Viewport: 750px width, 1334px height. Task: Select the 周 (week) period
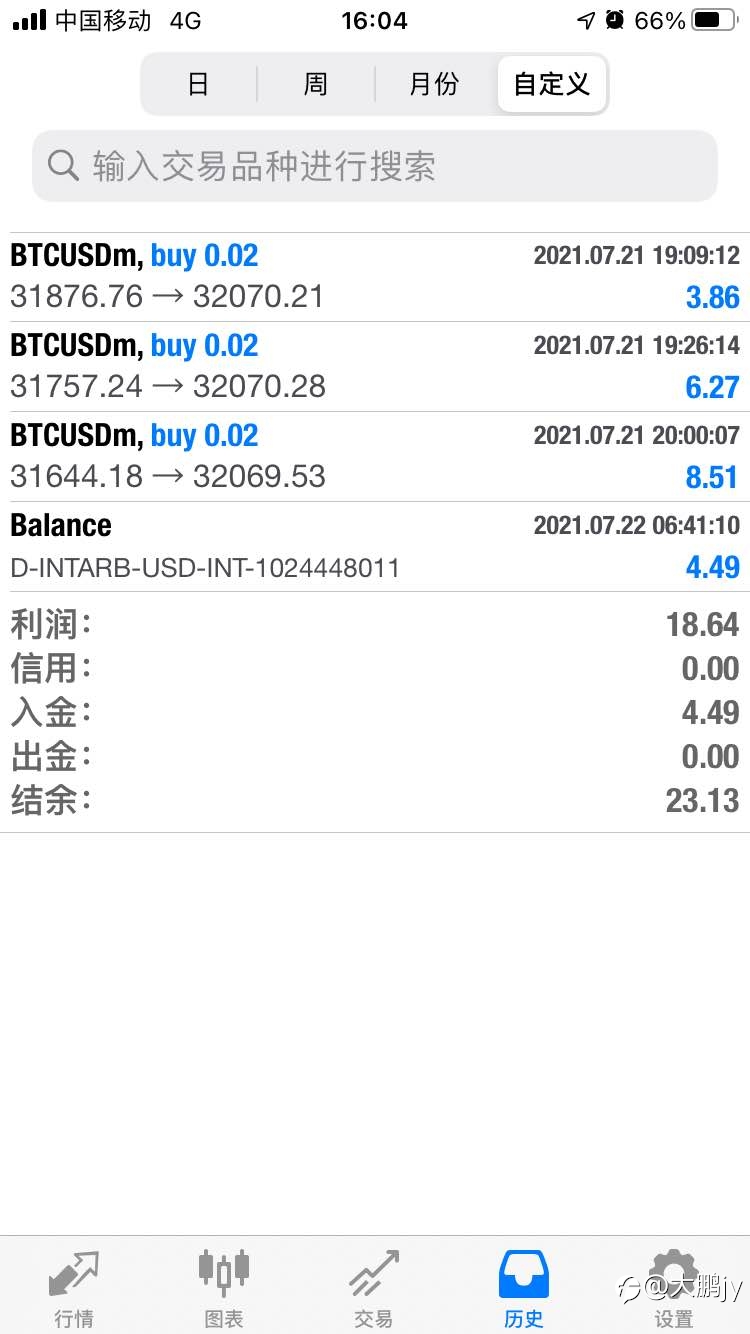coord(316,84)
